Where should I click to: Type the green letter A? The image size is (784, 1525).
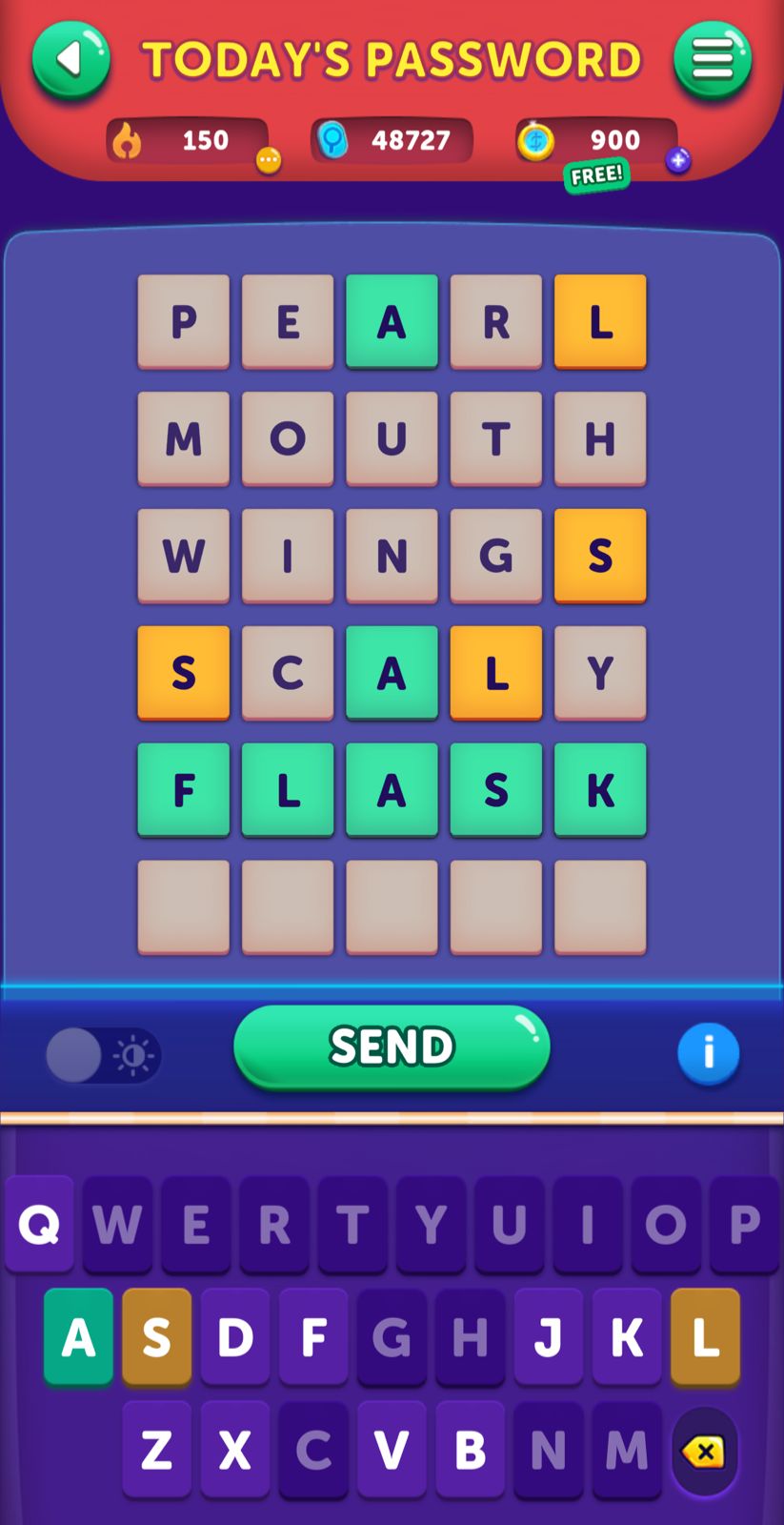[x=78, y=1336]
